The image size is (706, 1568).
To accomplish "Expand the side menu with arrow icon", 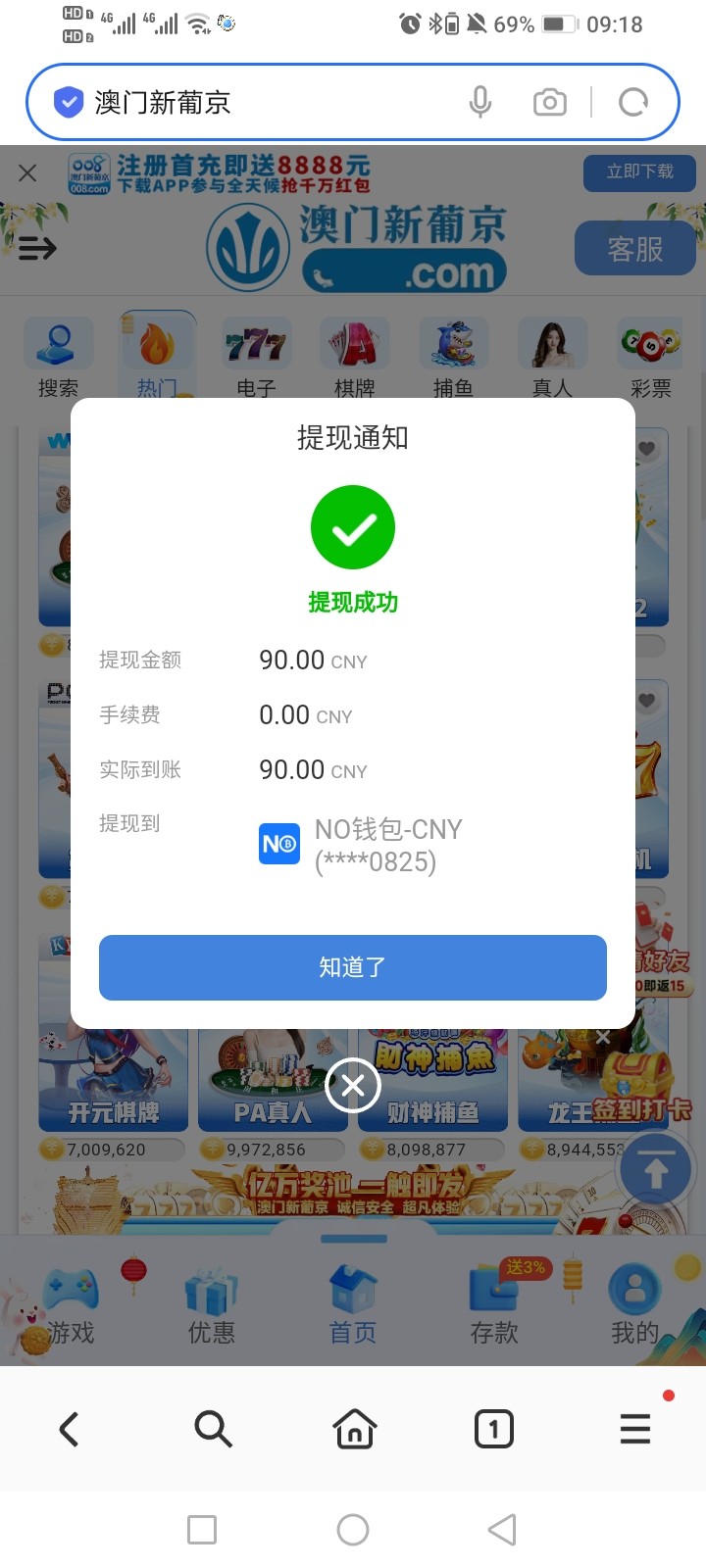I will pos(35,248).
